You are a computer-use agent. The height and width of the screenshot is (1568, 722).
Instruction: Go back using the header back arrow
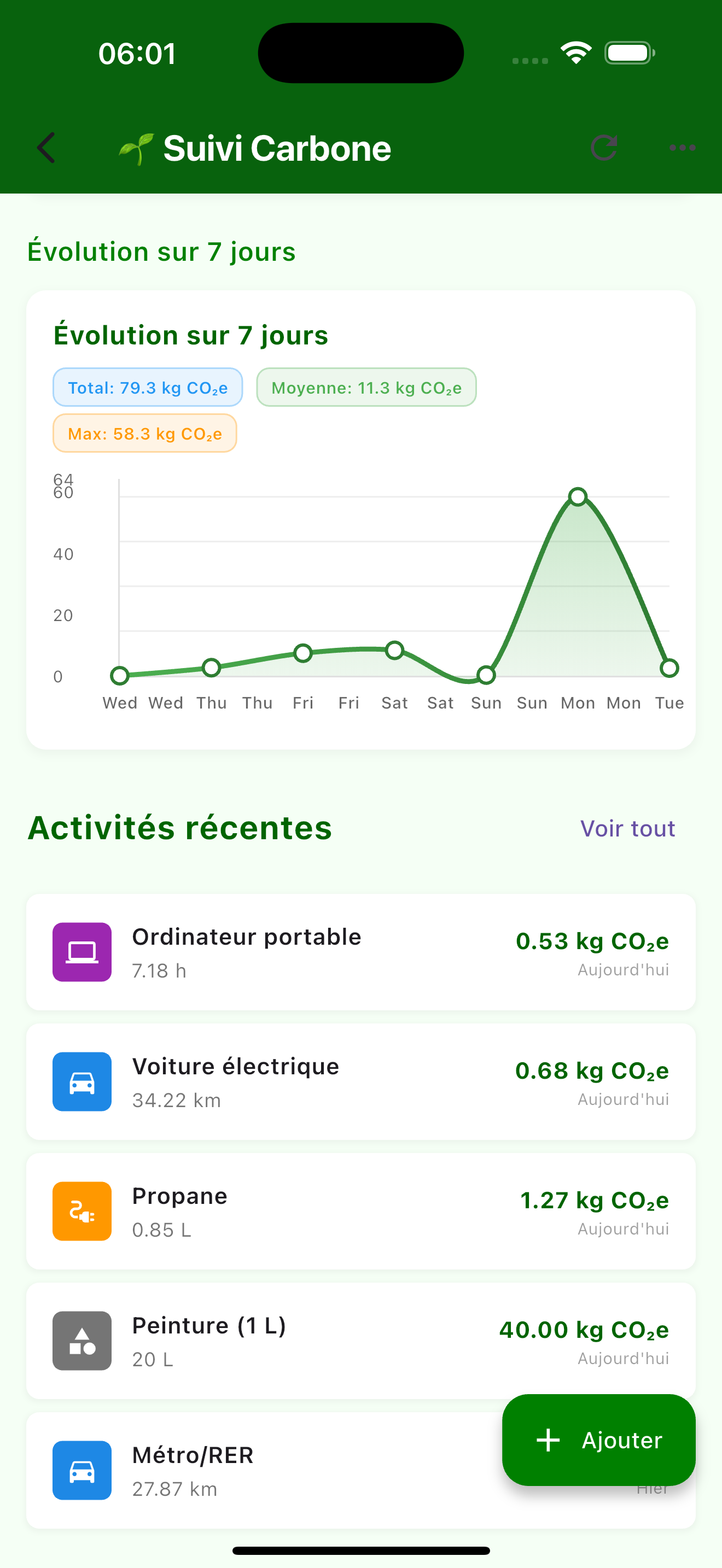(45, 147)
